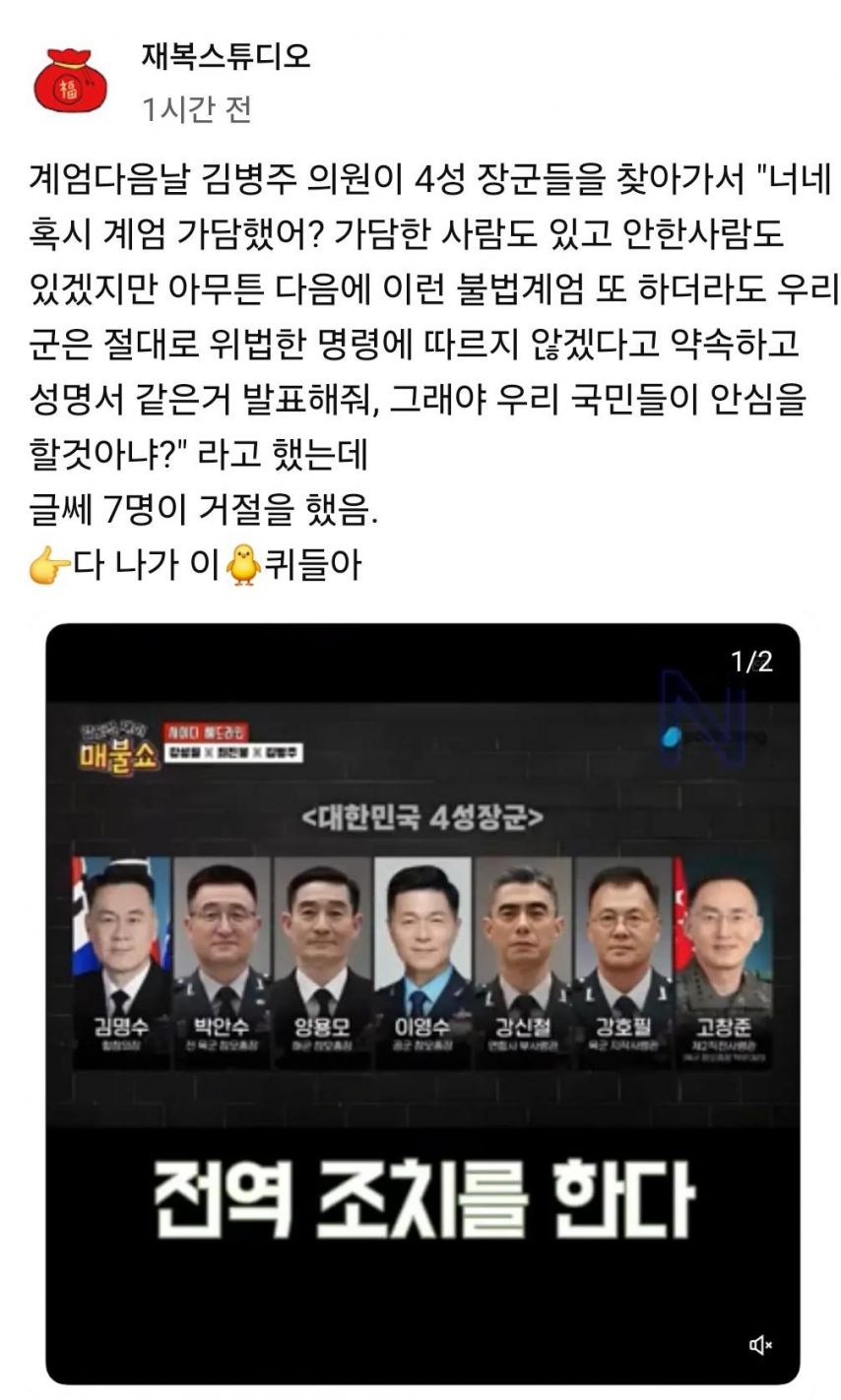Unmute the video with the speaker icon
This screenshot has height=1400, width=841.
(x=760, y=1345)
